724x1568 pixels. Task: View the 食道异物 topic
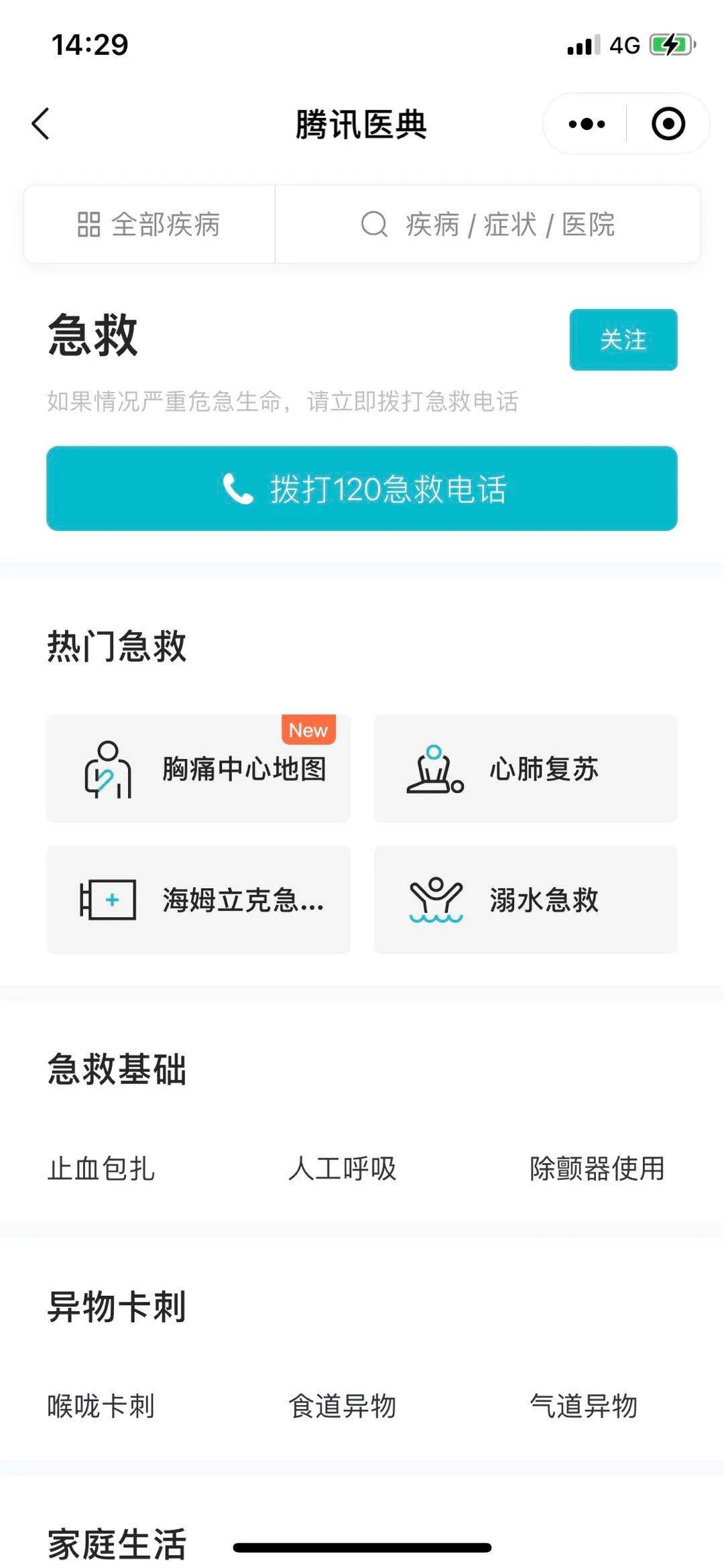click(343, 1406)
